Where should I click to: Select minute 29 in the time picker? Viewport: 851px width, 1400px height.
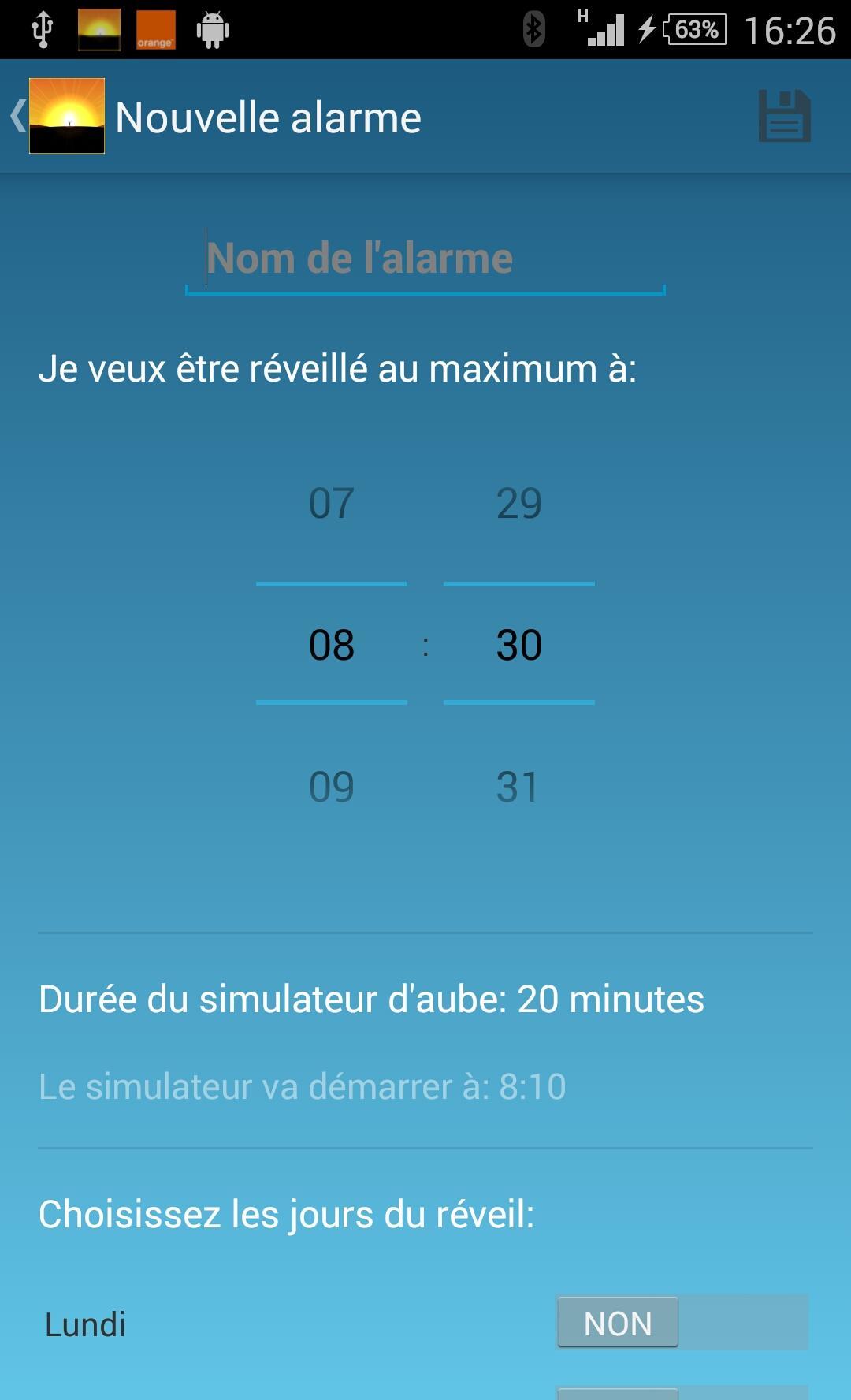coord(519,504)
